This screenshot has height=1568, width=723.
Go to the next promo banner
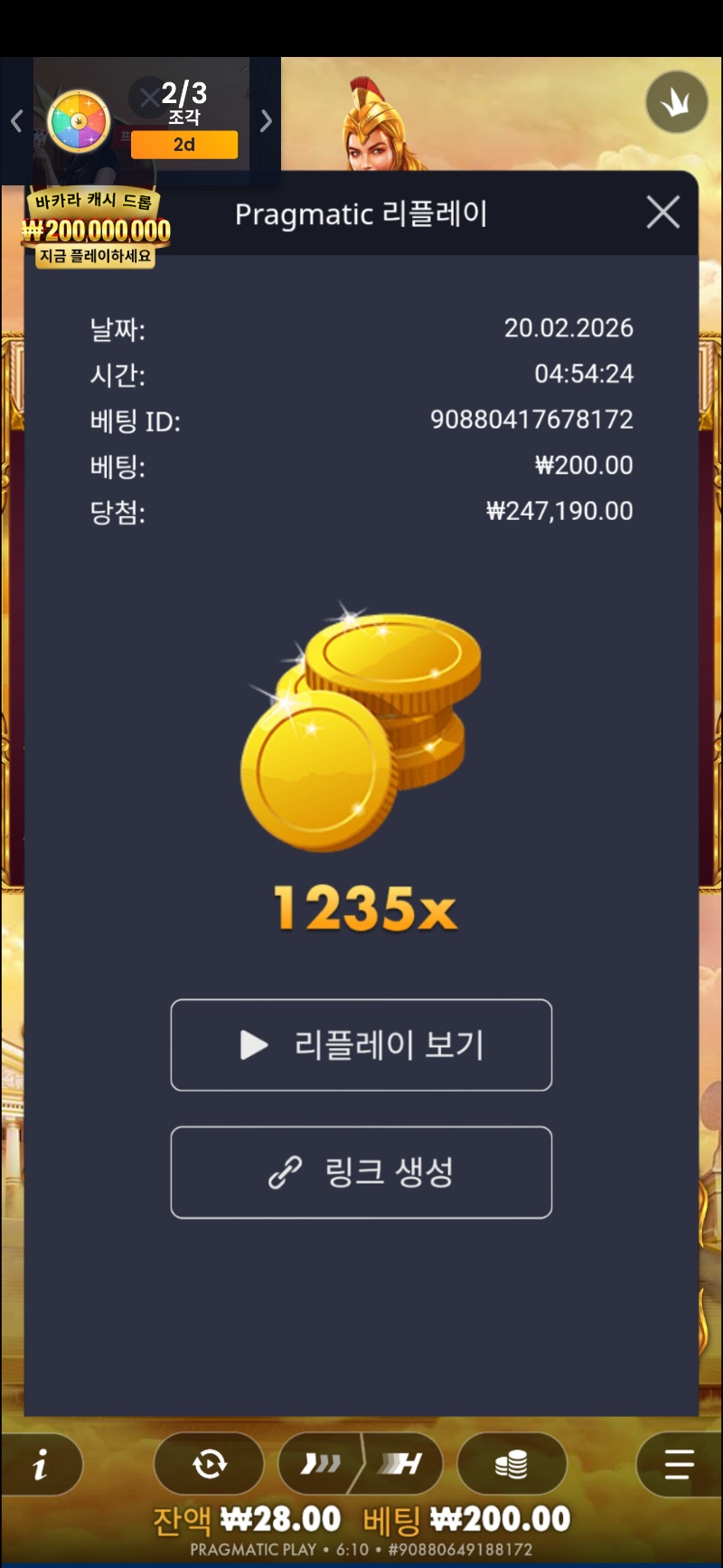pos(266,120)
